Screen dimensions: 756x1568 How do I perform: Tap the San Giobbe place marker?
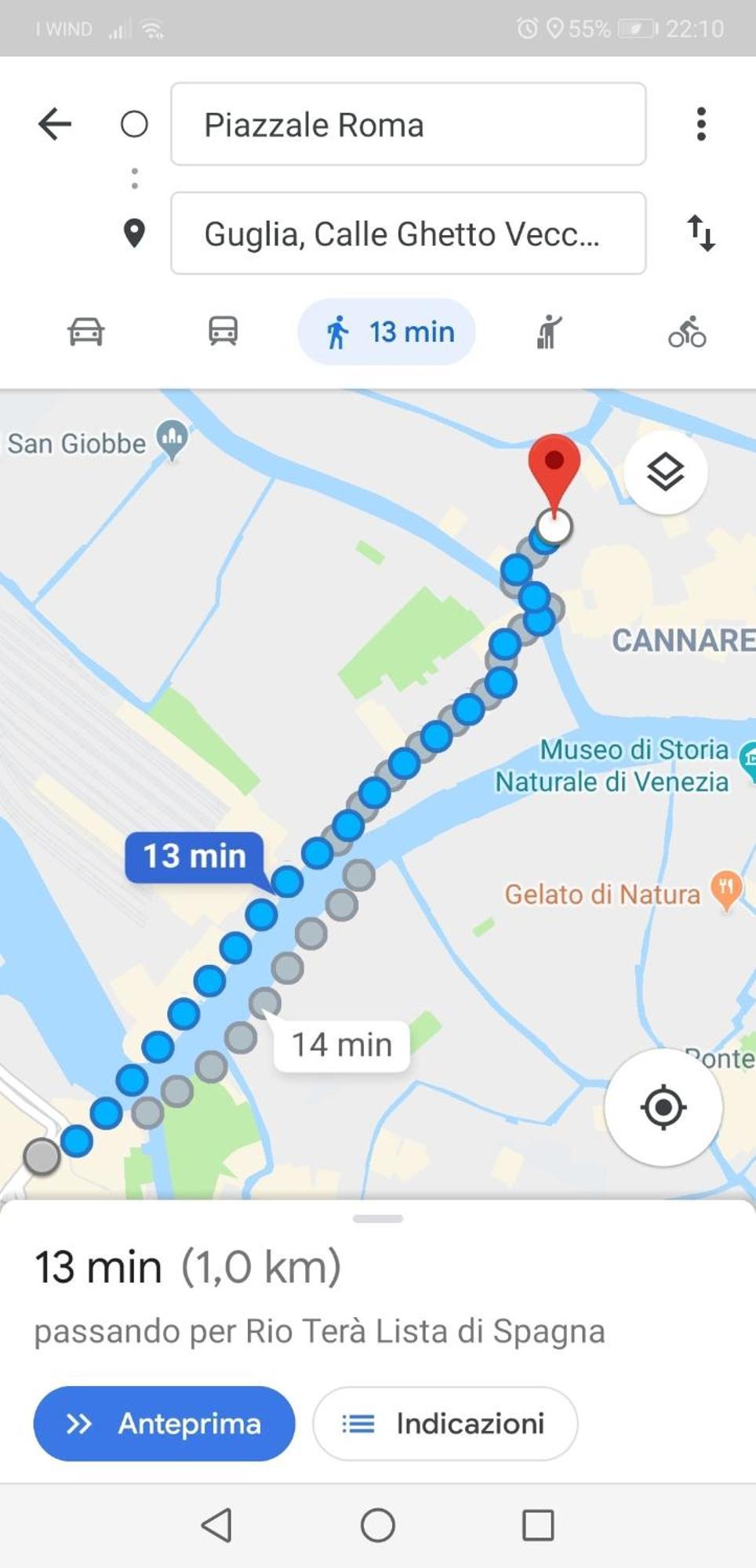click(x=171, y=438)
